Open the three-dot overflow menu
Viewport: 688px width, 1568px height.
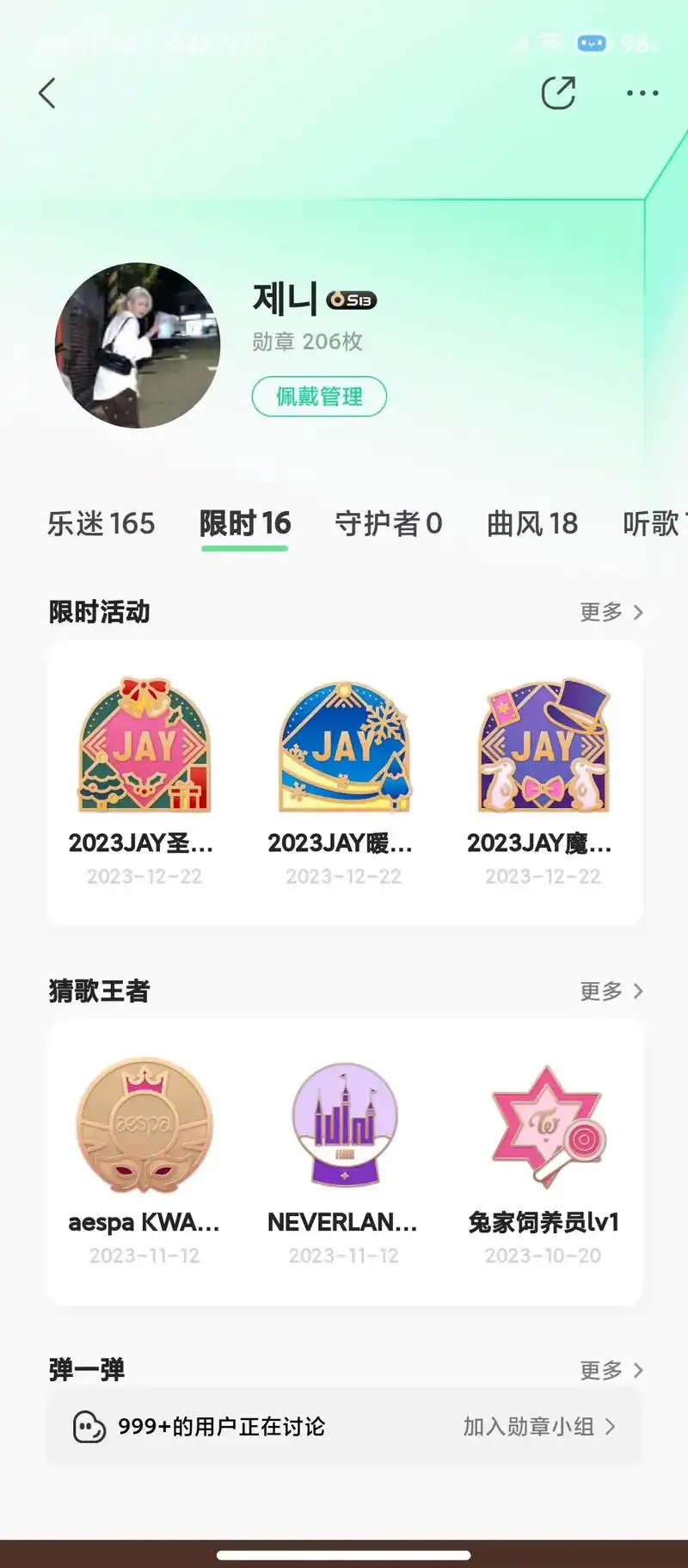coord(642,93)
